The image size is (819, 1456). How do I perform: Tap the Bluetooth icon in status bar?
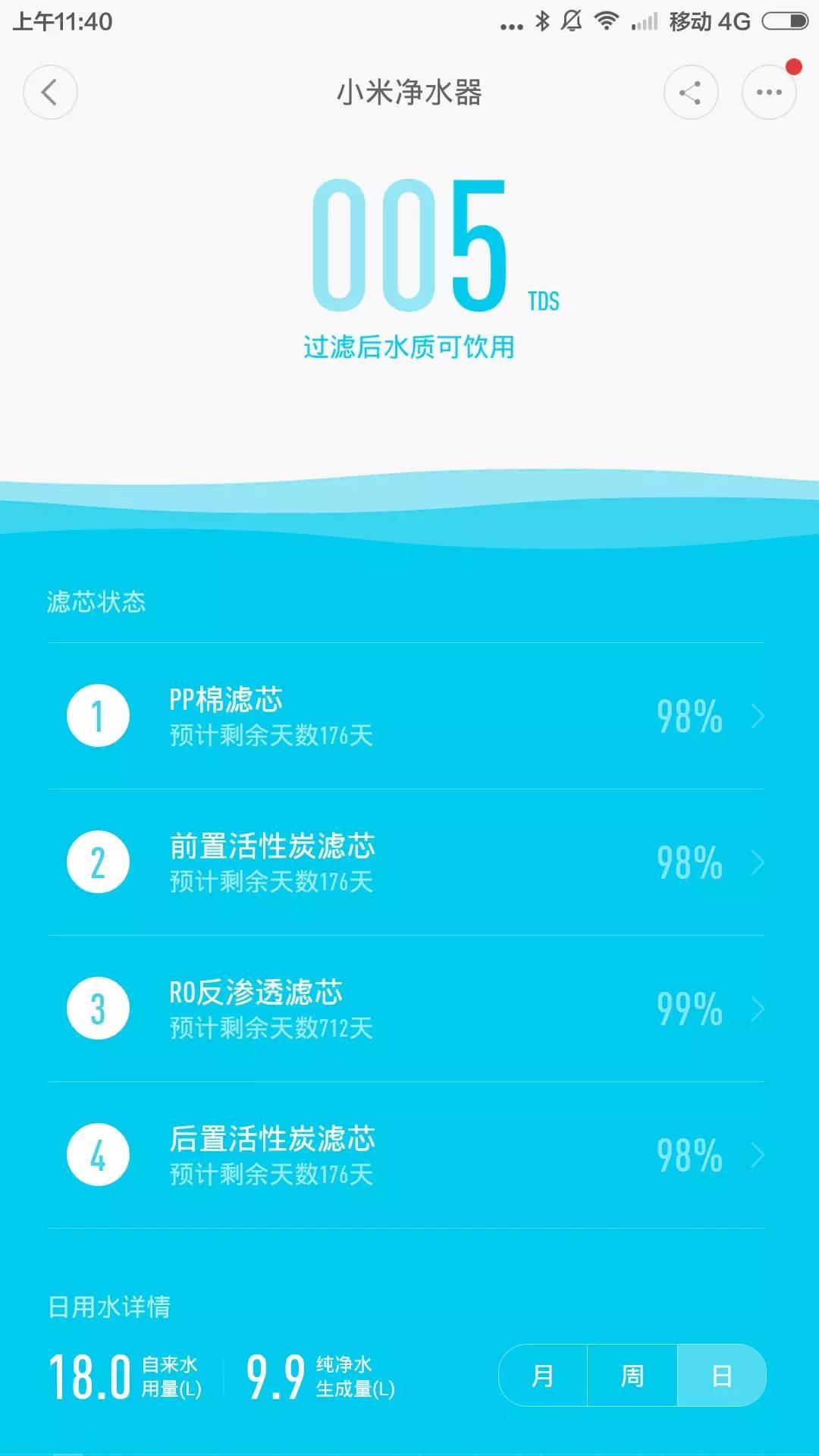click(x=543, y=22)
